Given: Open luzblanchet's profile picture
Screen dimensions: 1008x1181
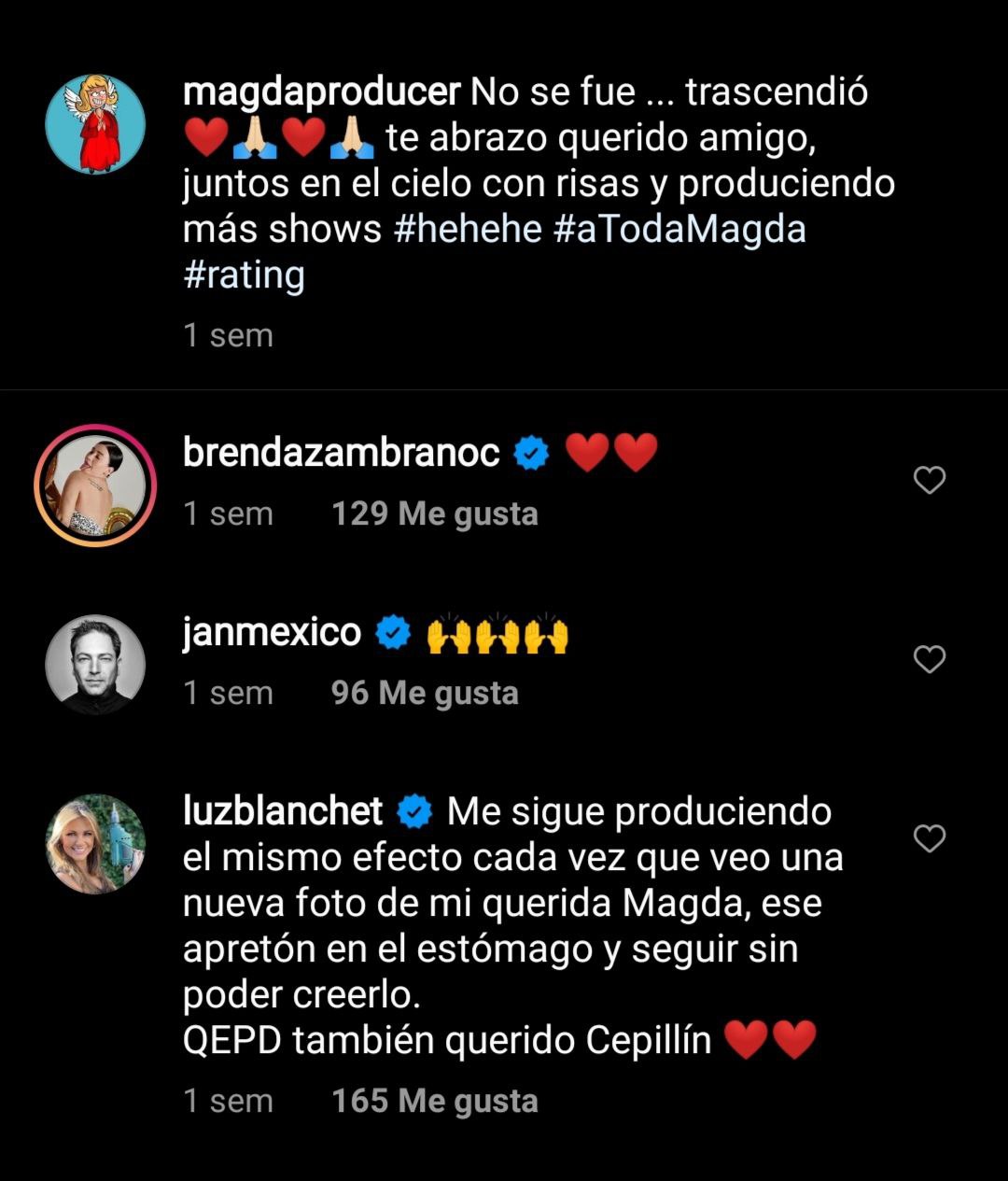Looking at the screenshot, I should coord(95,844).
